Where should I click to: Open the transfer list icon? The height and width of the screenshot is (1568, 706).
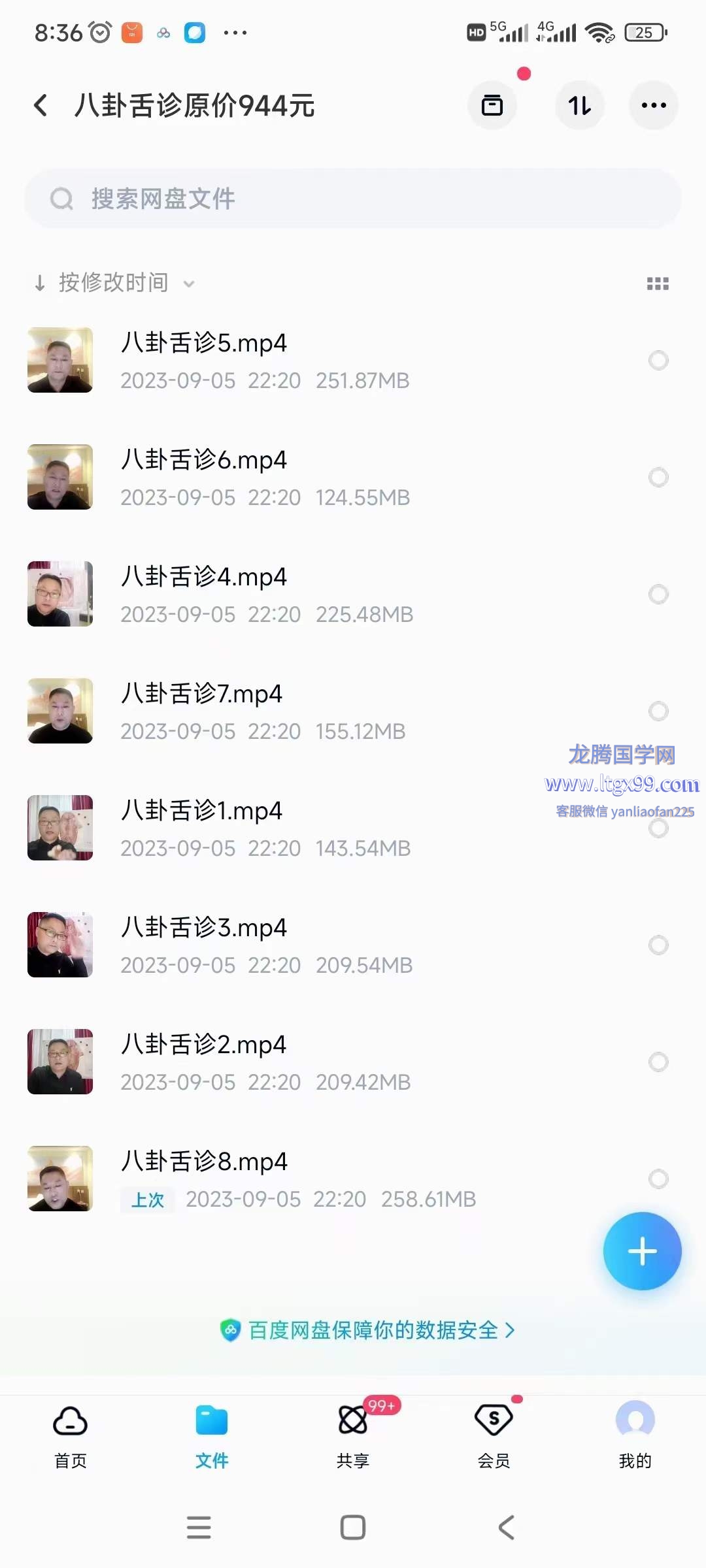pyautogui.click(x=492, y=105)
